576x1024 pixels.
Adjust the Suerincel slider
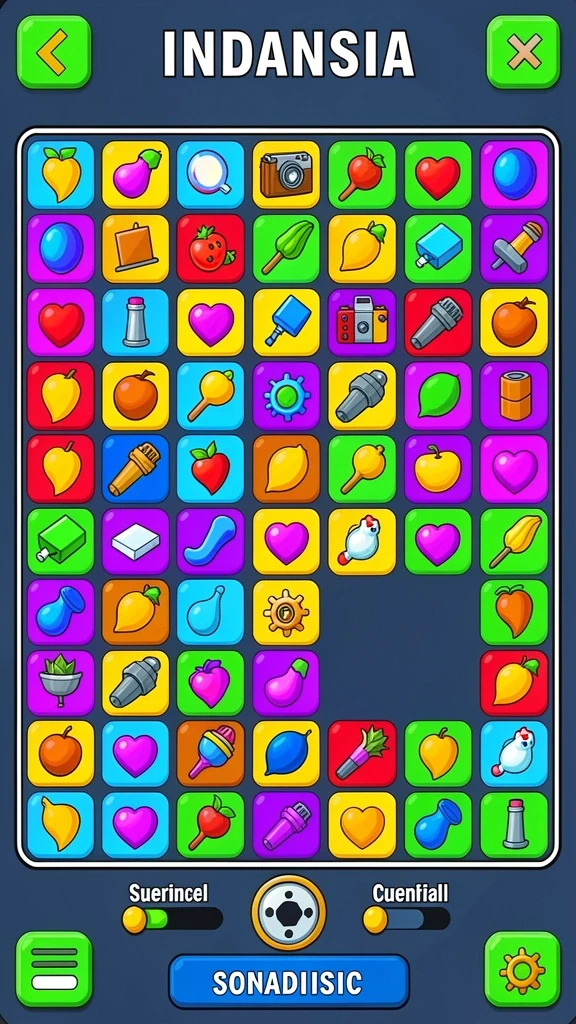click(172, 918)
